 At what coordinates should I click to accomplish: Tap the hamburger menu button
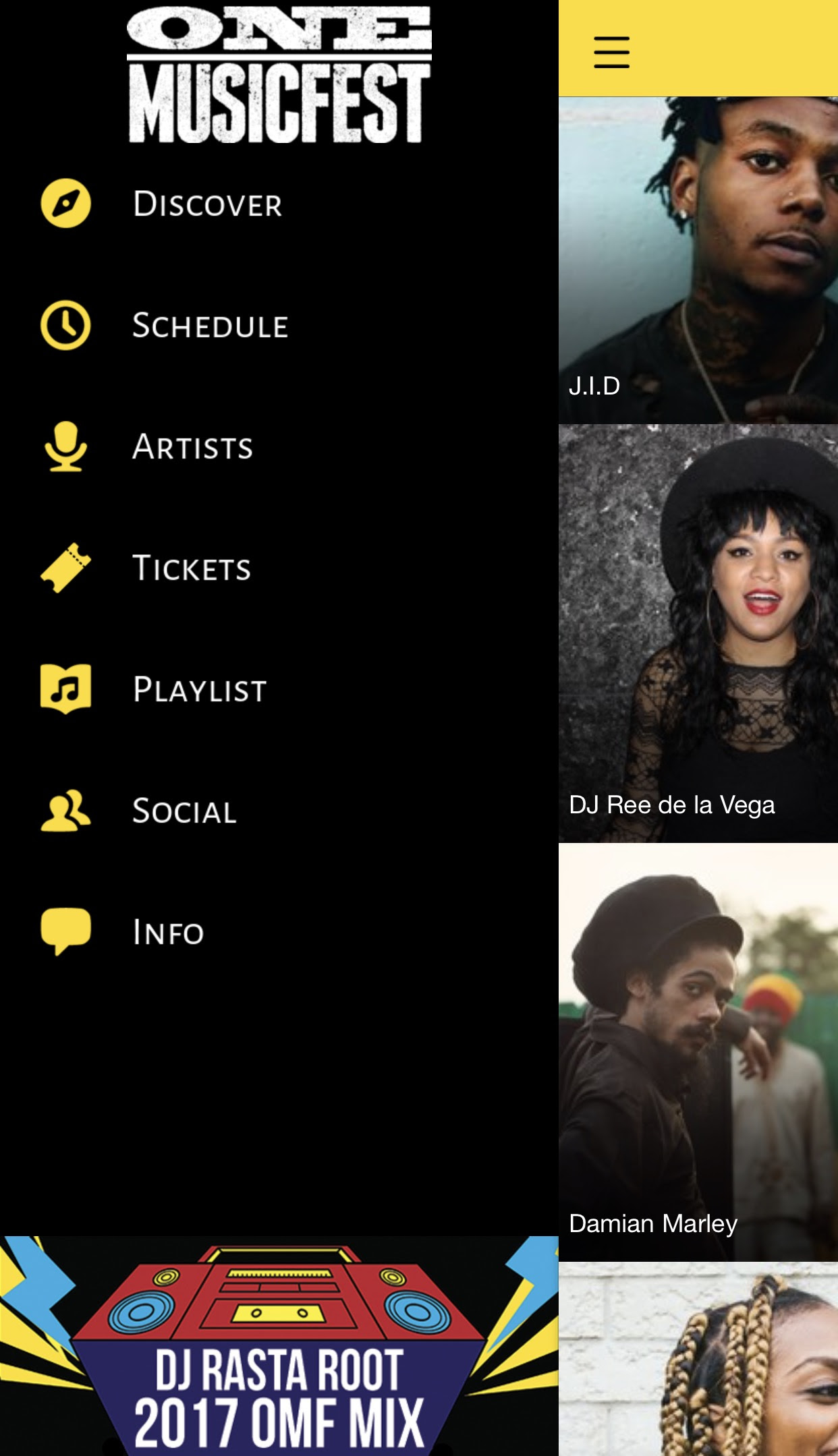[x=611, y=53]
